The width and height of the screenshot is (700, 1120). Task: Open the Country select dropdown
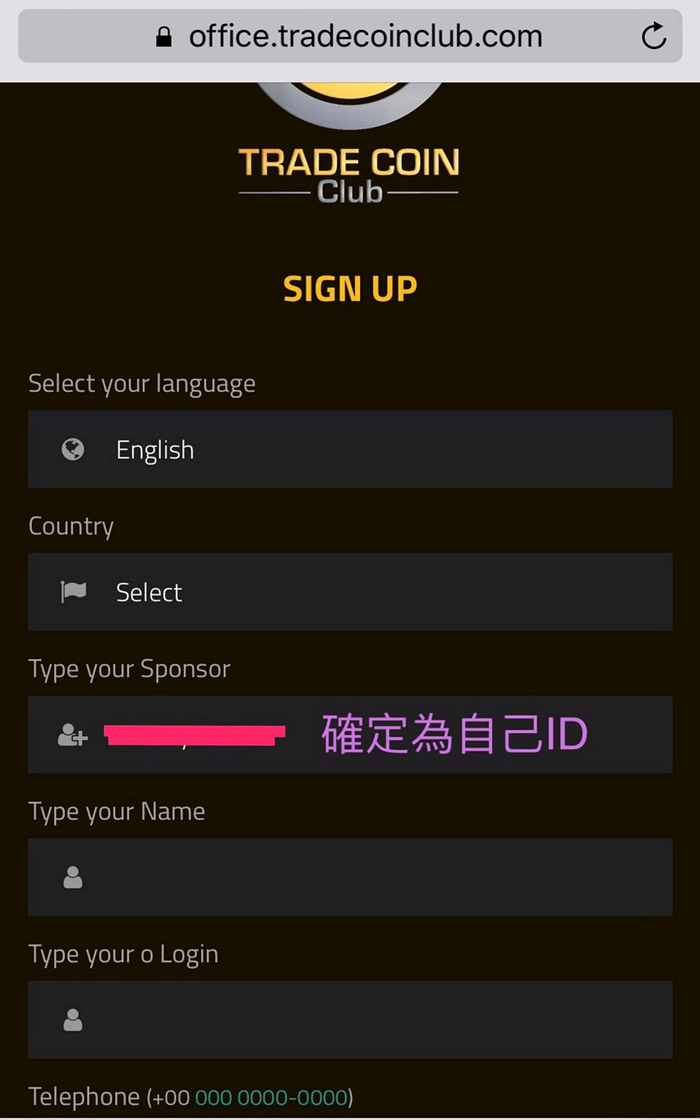coord(350,592)
